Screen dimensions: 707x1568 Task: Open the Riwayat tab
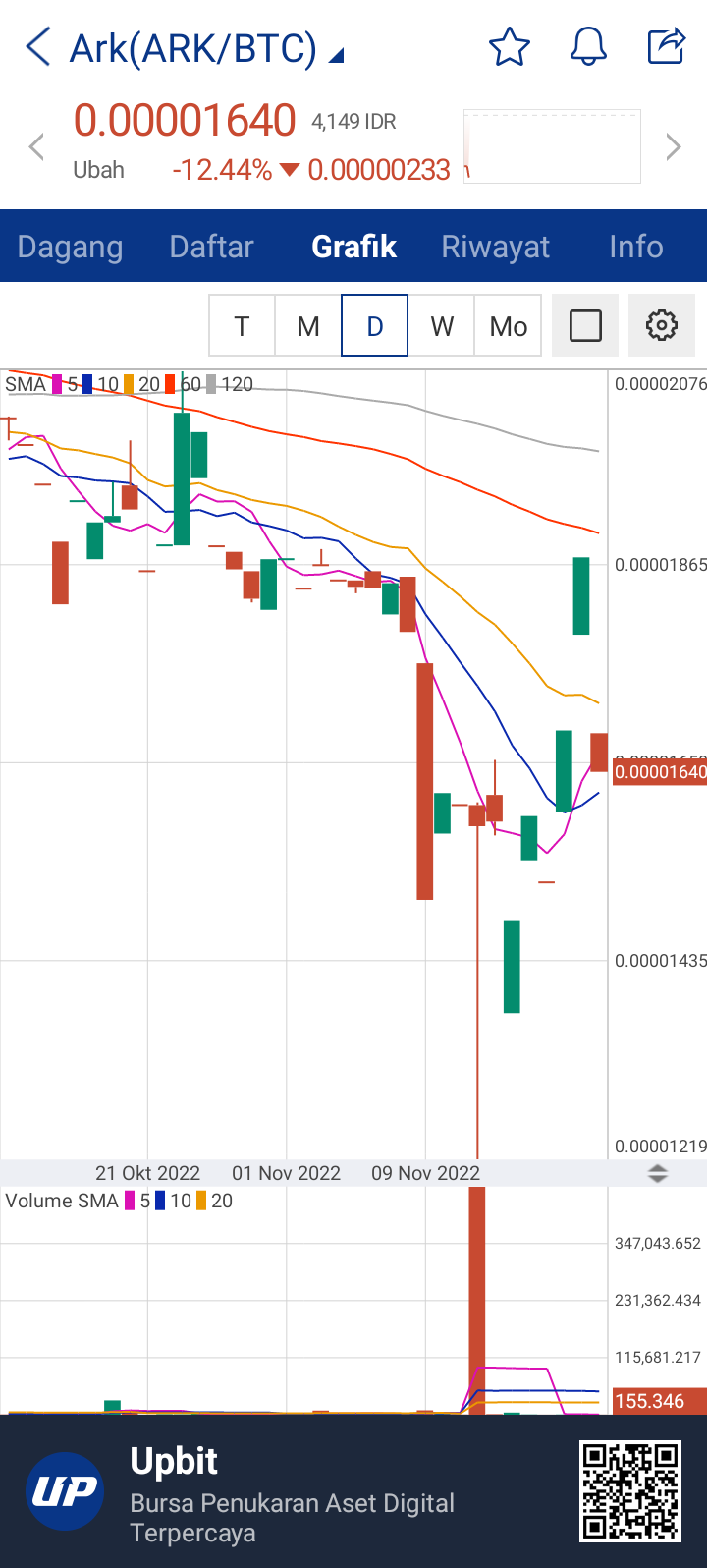tap(495, 247)
